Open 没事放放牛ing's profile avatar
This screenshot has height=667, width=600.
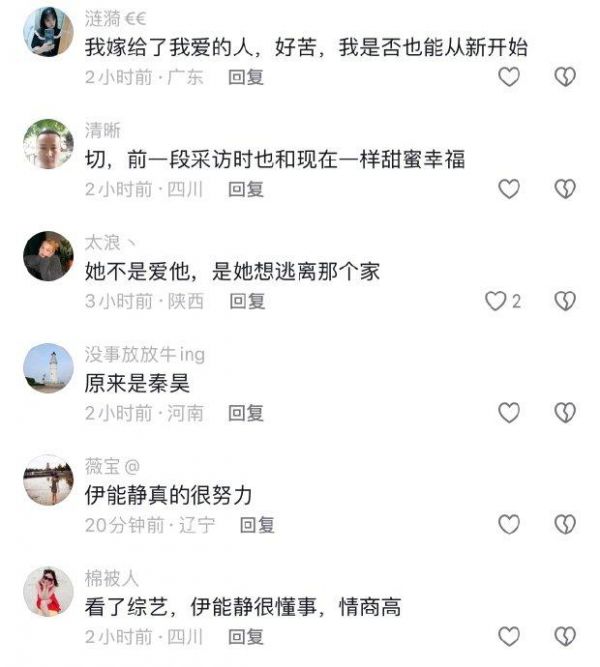[47, 369]
